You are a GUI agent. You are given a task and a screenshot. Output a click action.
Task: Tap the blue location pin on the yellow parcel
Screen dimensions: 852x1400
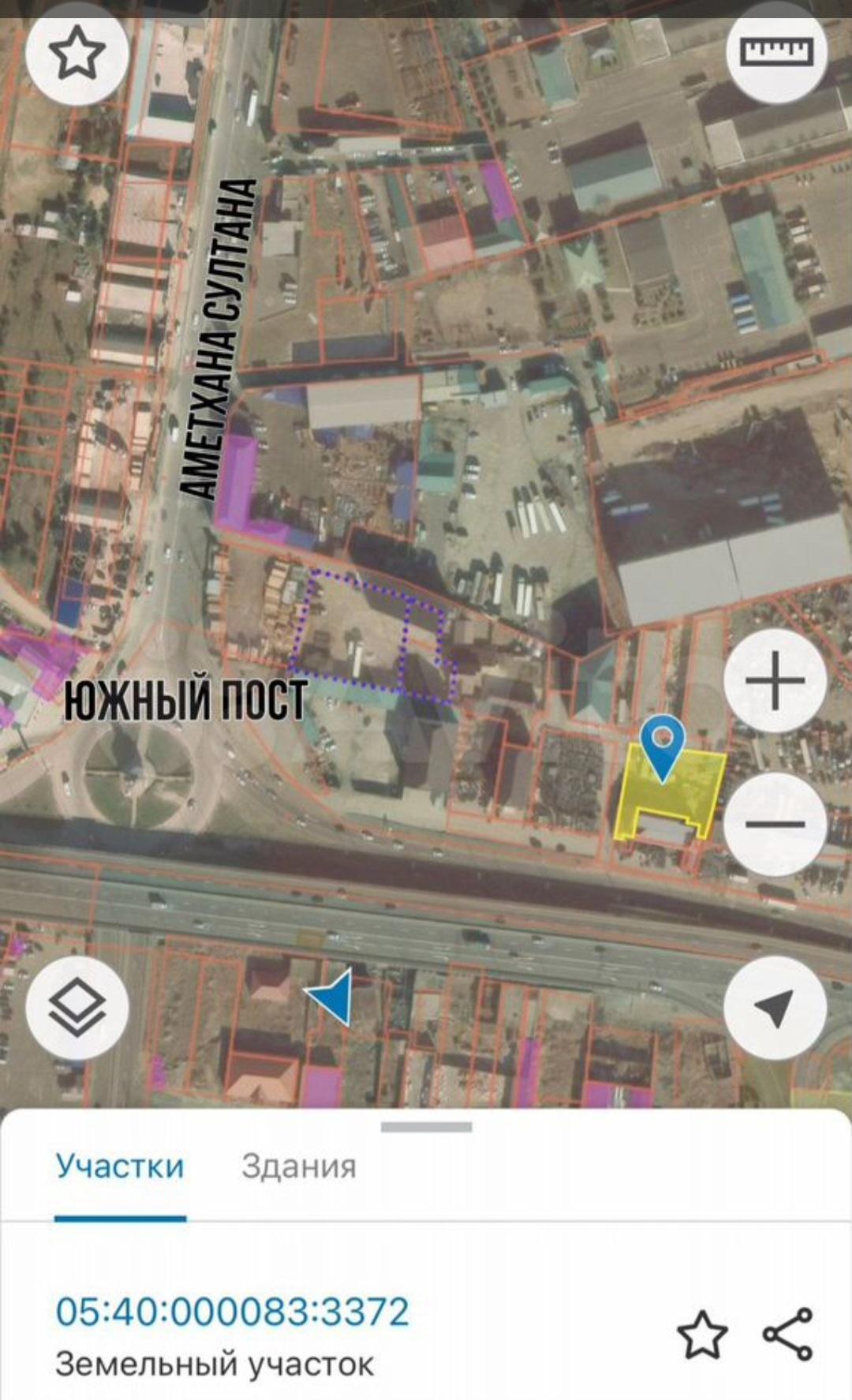[x=662, y=743]
